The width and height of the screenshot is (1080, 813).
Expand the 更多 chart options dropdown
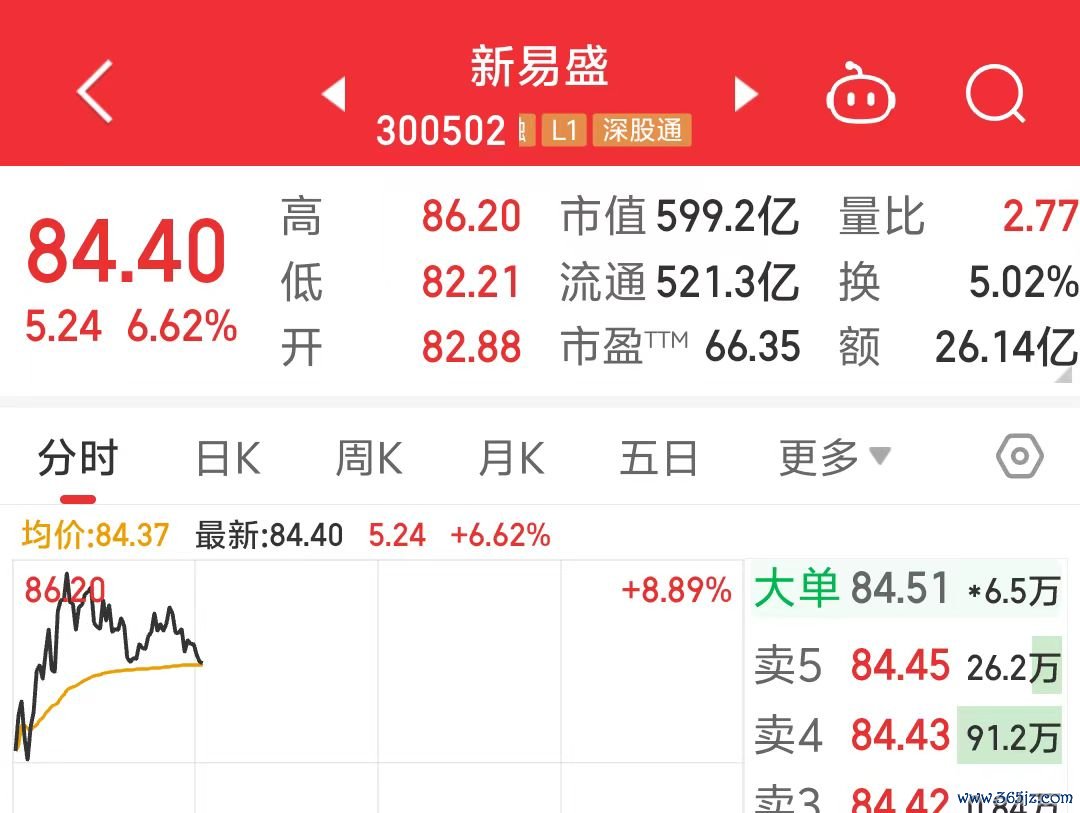tap(833, 459)
